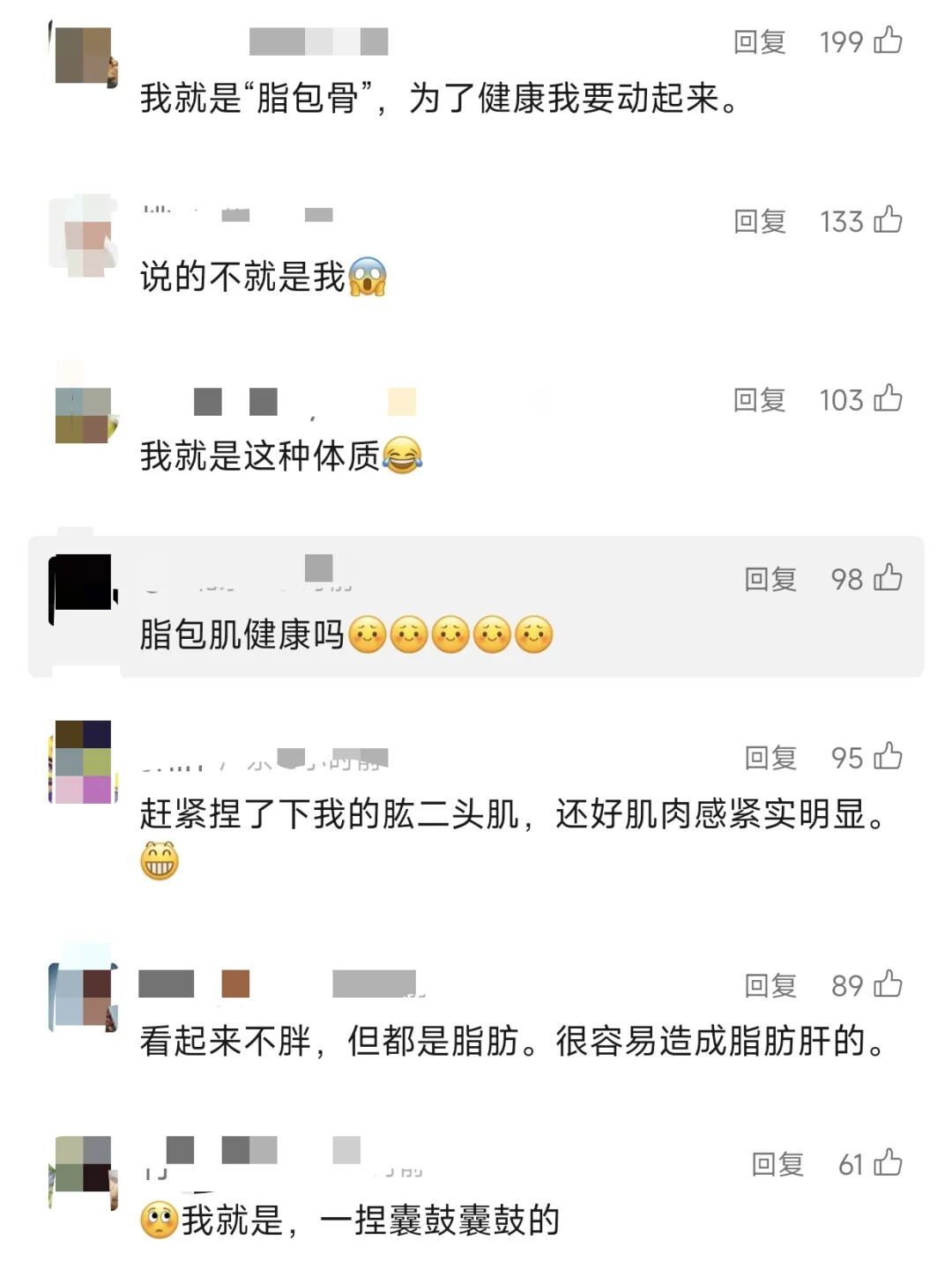
Task: Like the comment "我就是脂包骨，为了健康我要动起来"
Action: 888,41
